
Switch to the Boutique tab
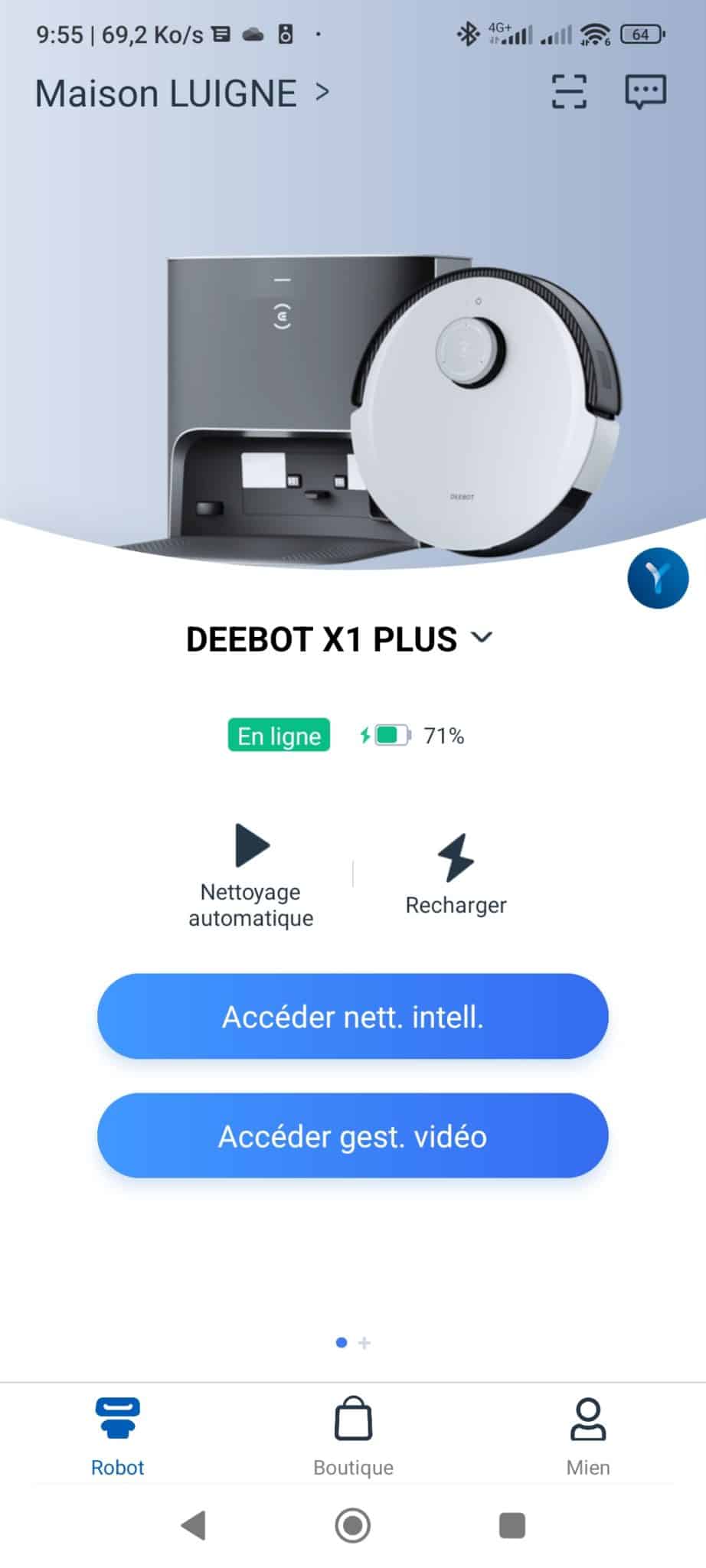353,1437
